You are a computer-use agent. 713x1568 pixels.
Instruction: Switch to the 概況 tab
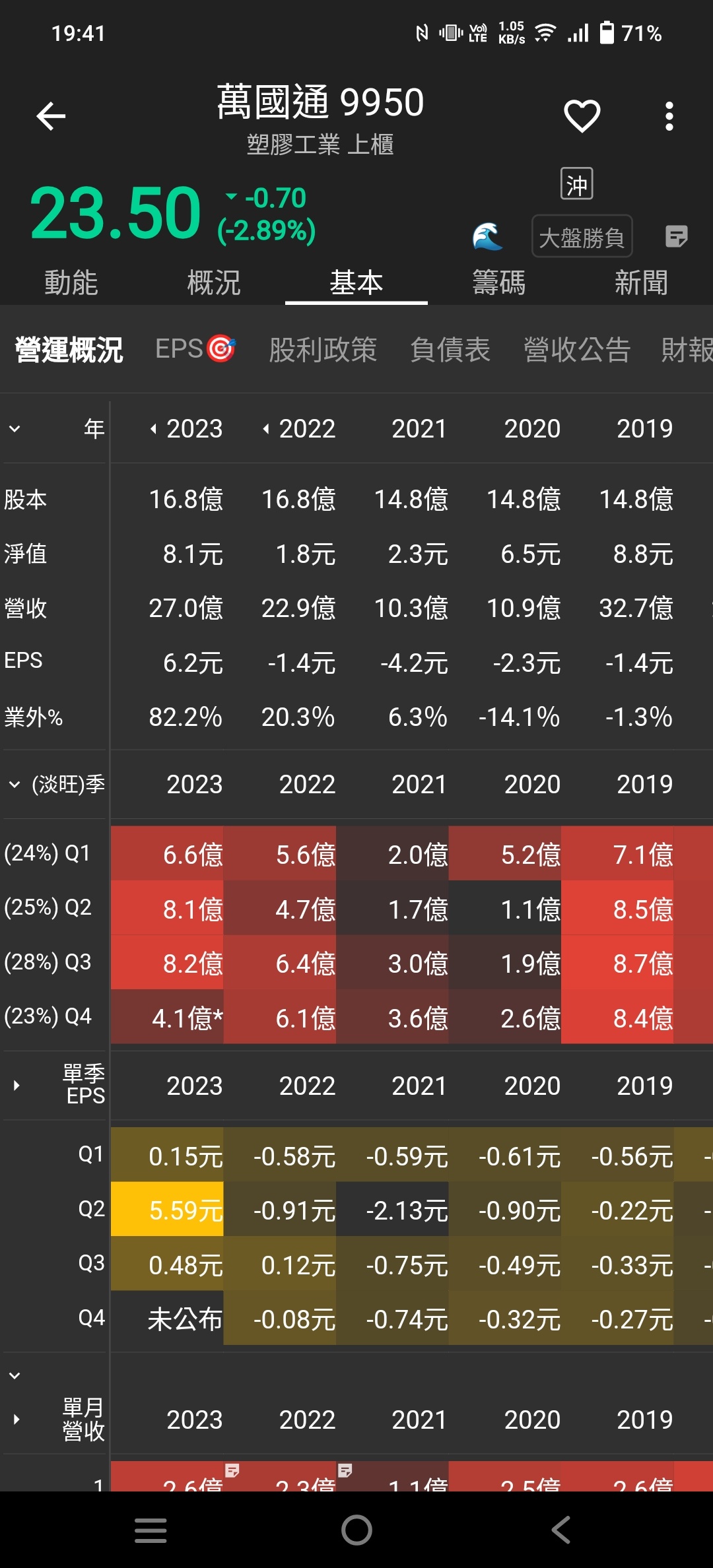213,283
